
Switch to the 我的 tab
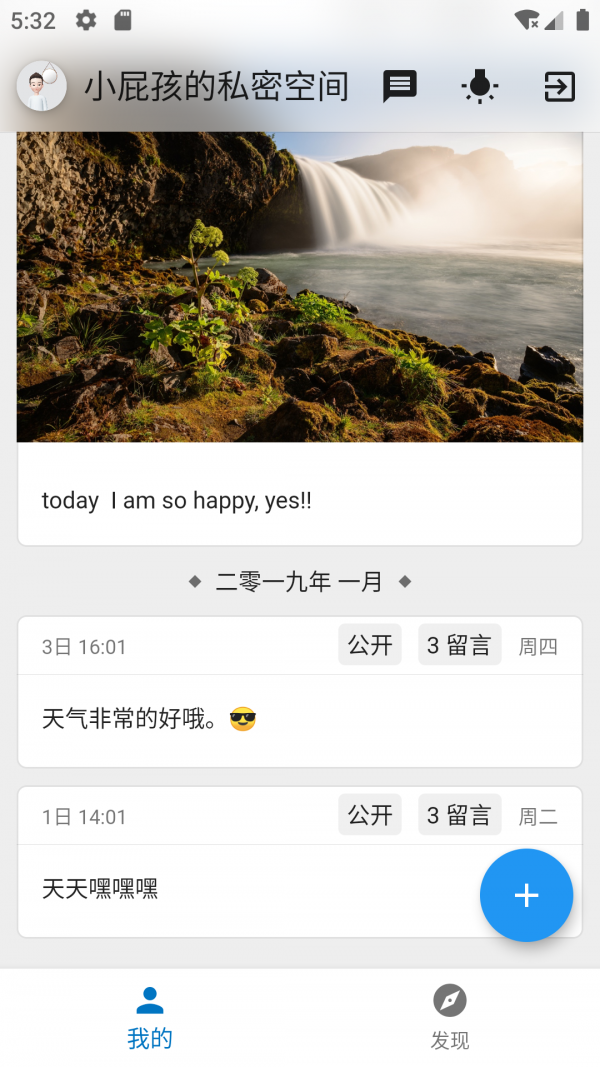pos(150,1018)
